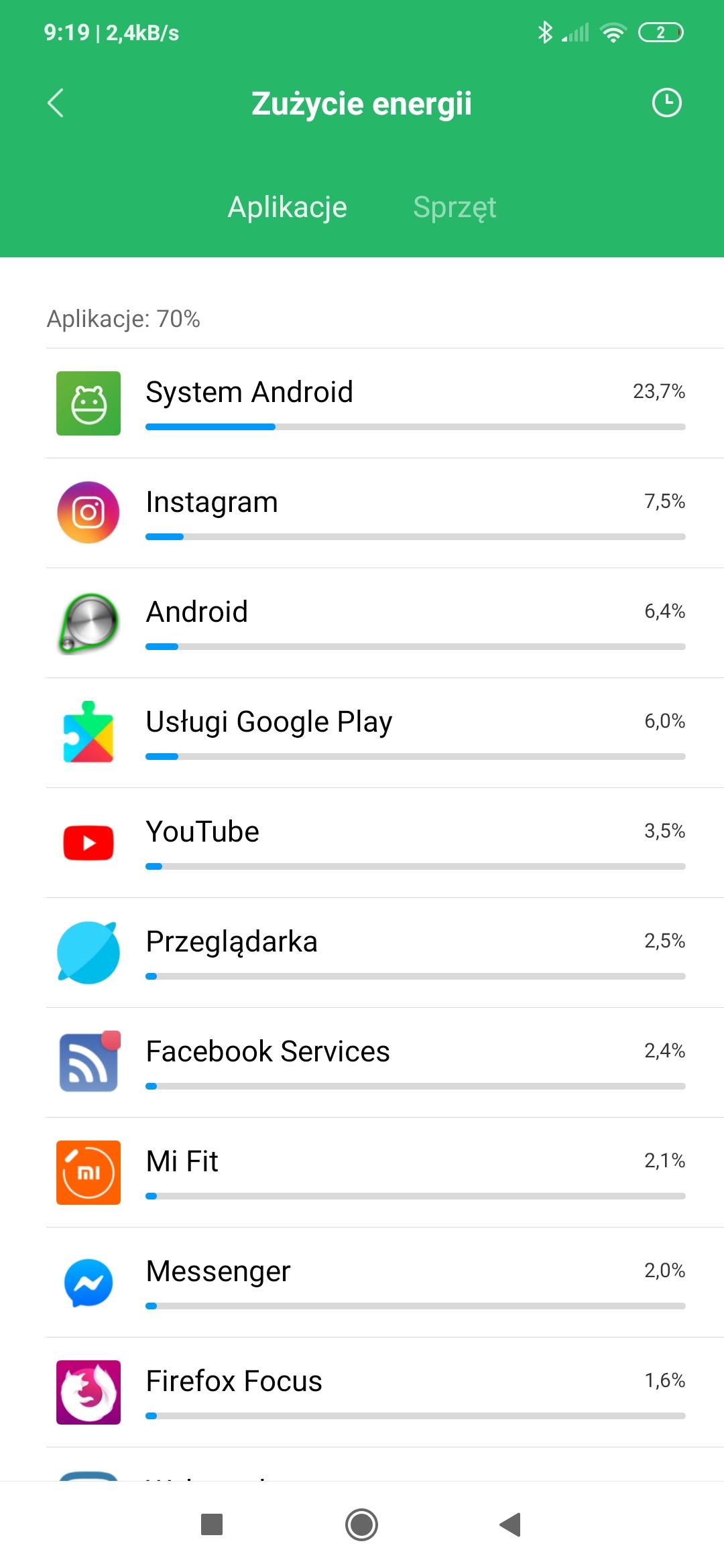This screenshot has width=724, height=1568.
Task: Show YouTube energy consumption details
Action: point(369,843)
